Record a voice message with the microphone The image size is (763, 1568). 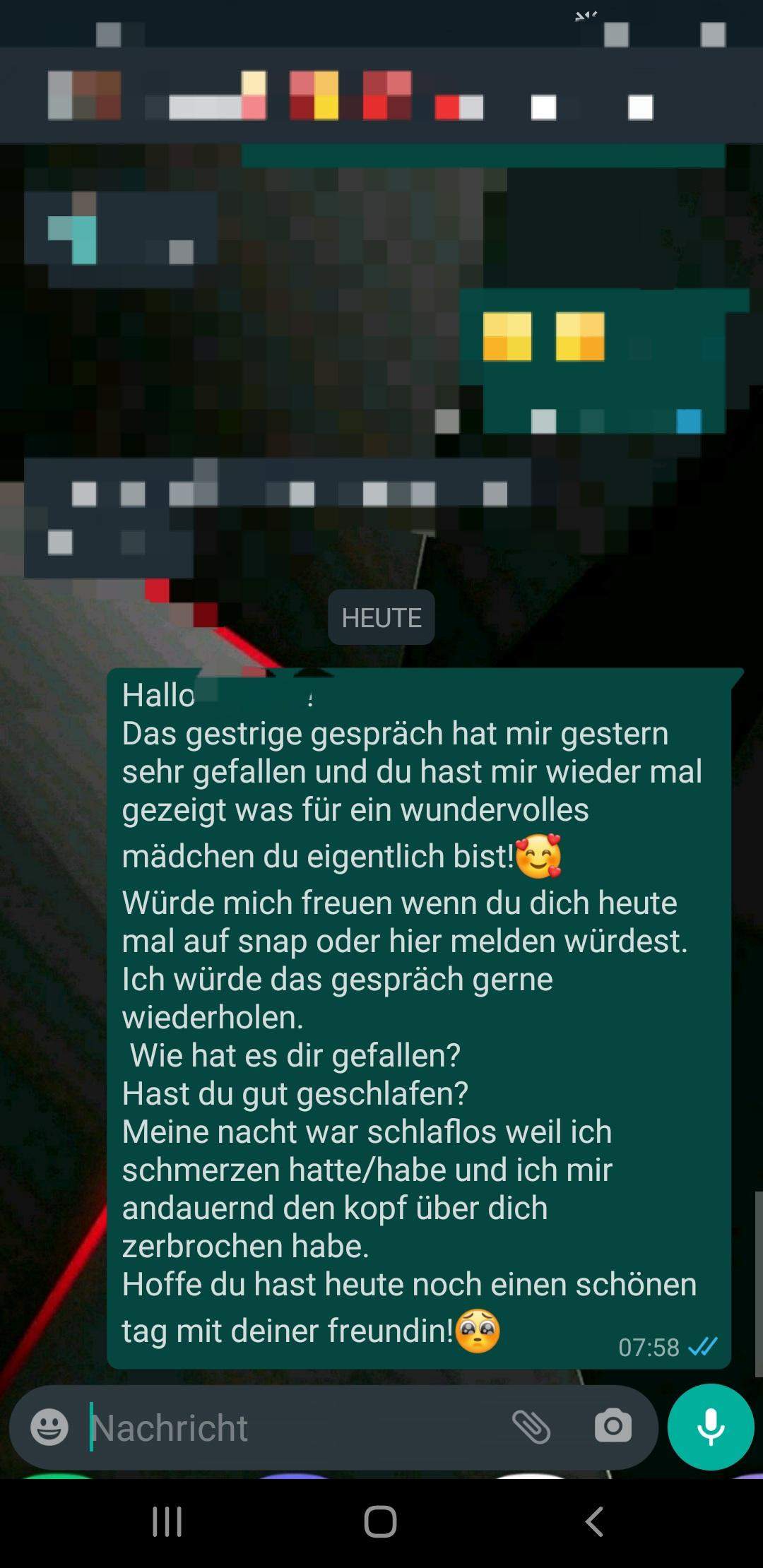(x=710, y=1427)
